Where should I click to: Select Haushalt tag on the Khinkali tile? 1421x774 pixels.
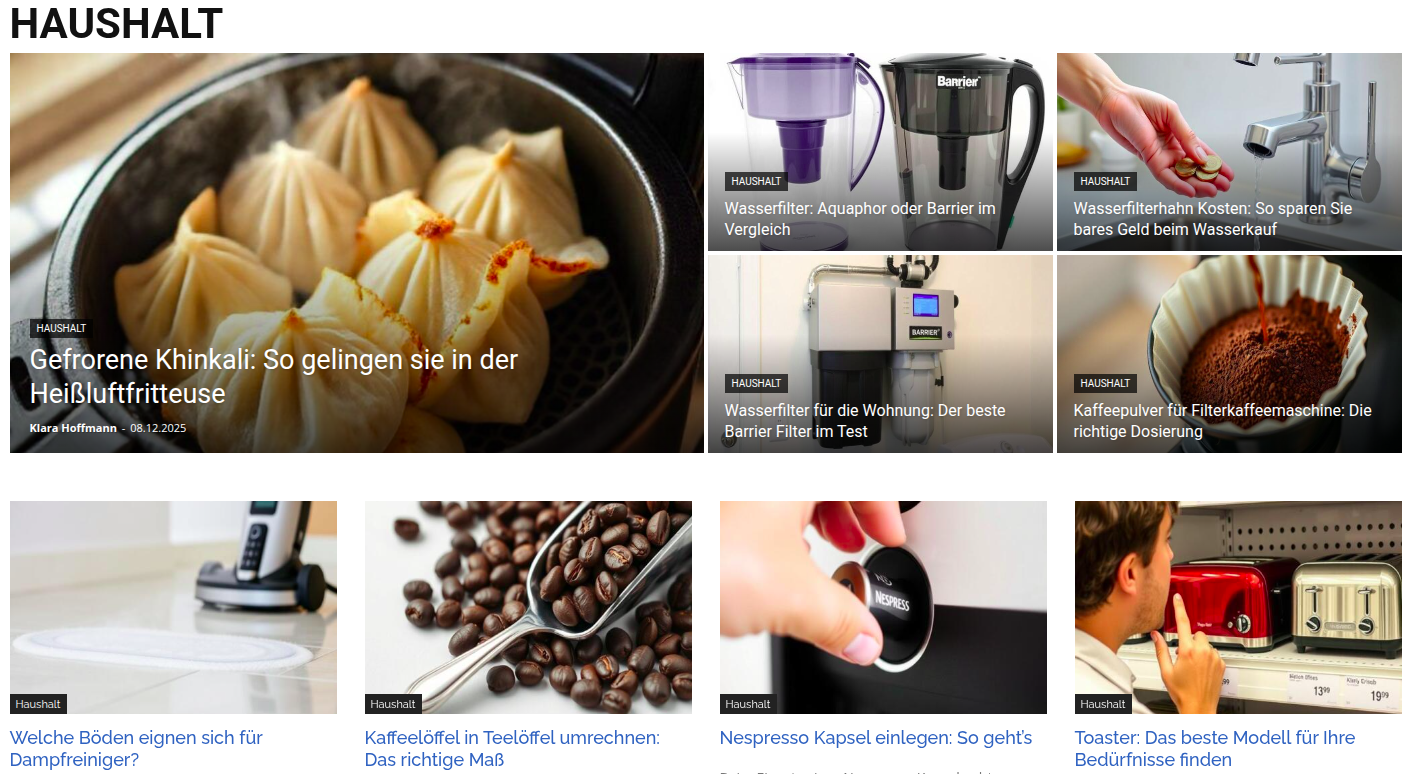pyautogui.click(x=61, y=328)
